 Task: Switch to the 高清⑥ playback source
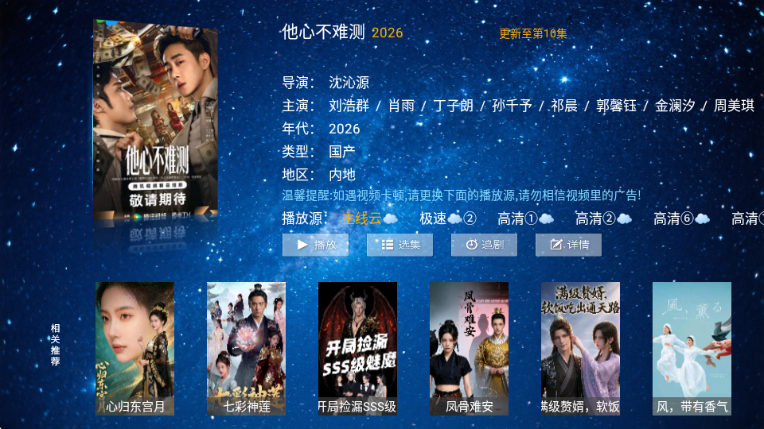681,219
